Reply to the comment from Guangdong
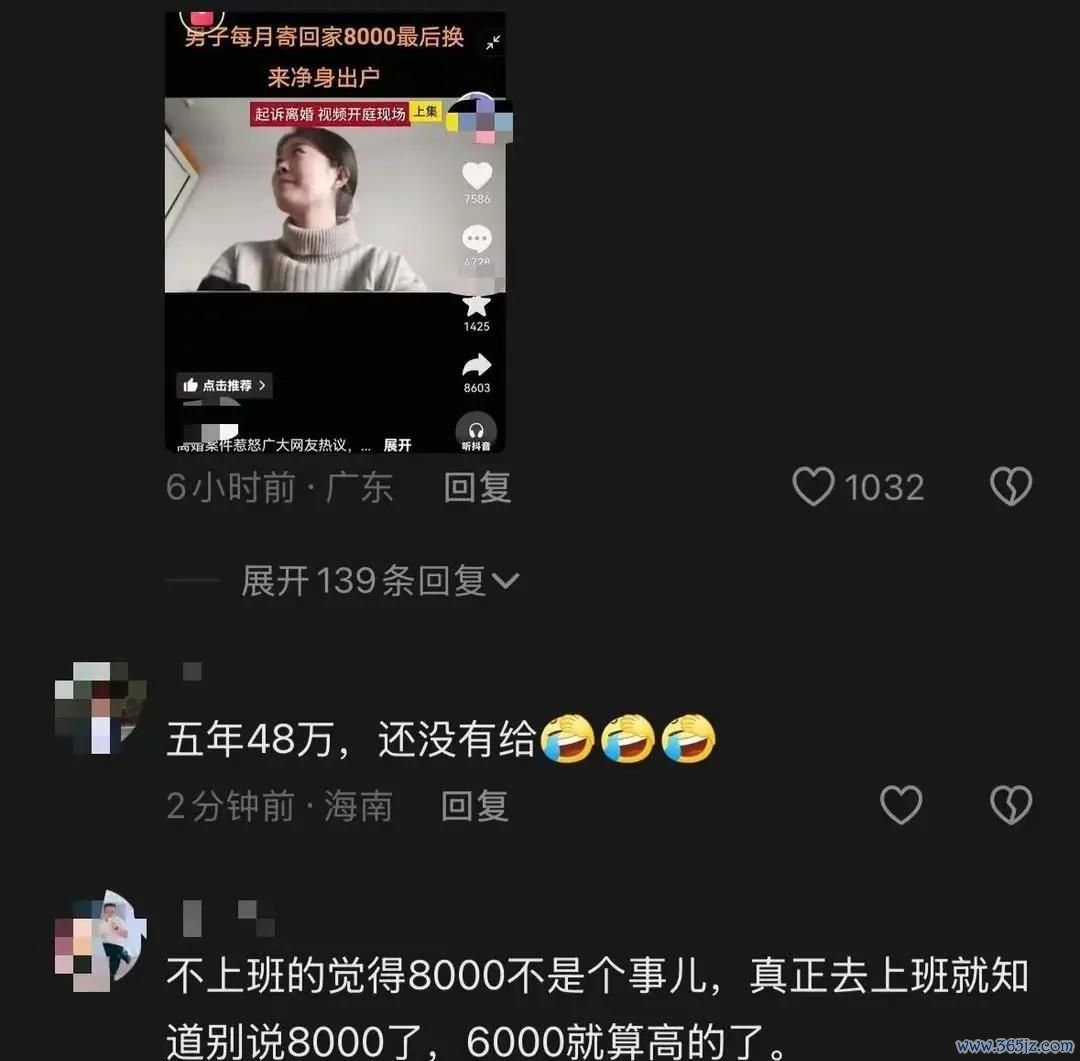This screenshot has height=1061, width=1080. click(477, 487)
